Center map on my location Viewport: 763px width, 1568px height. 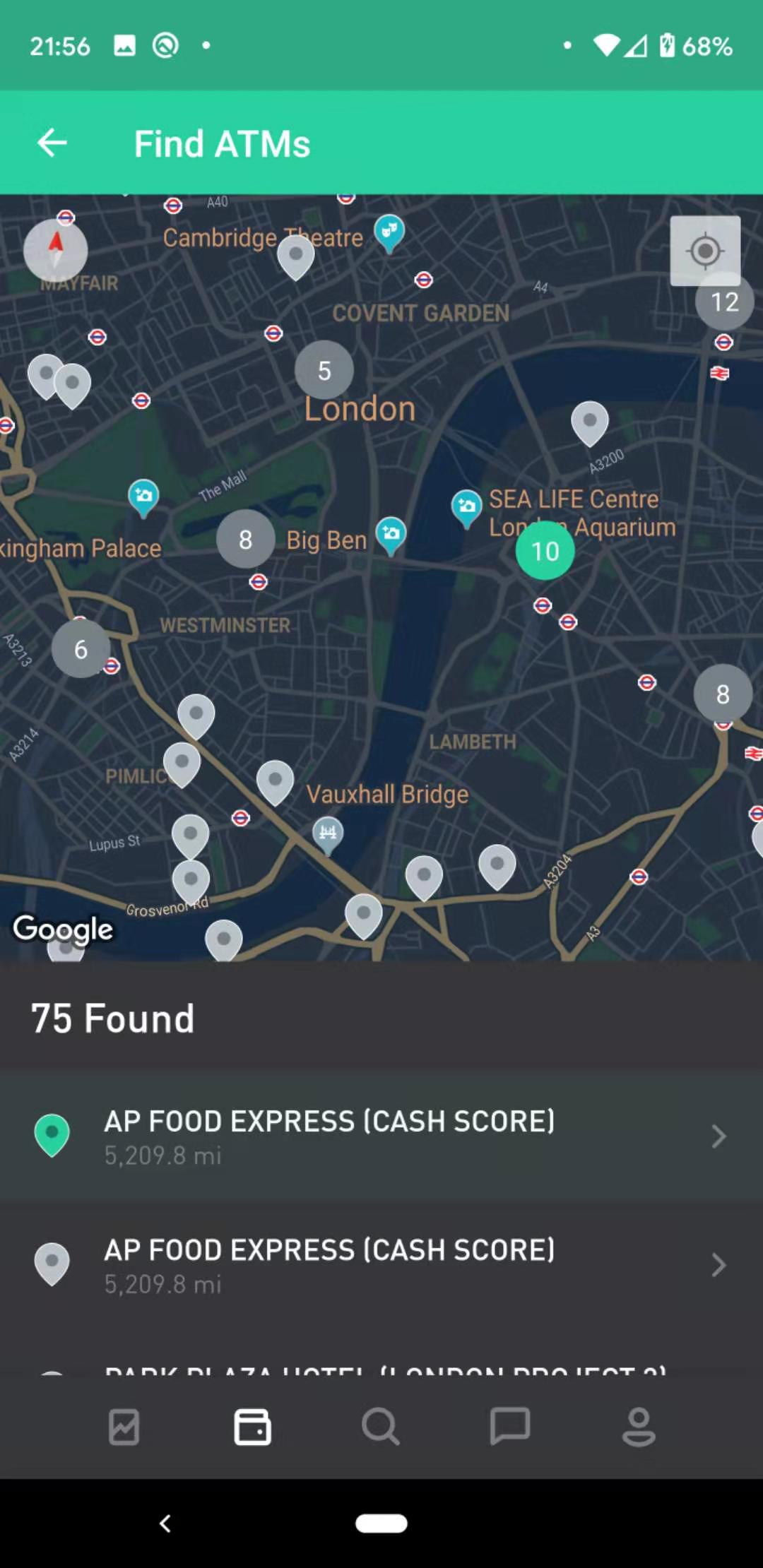705,251
